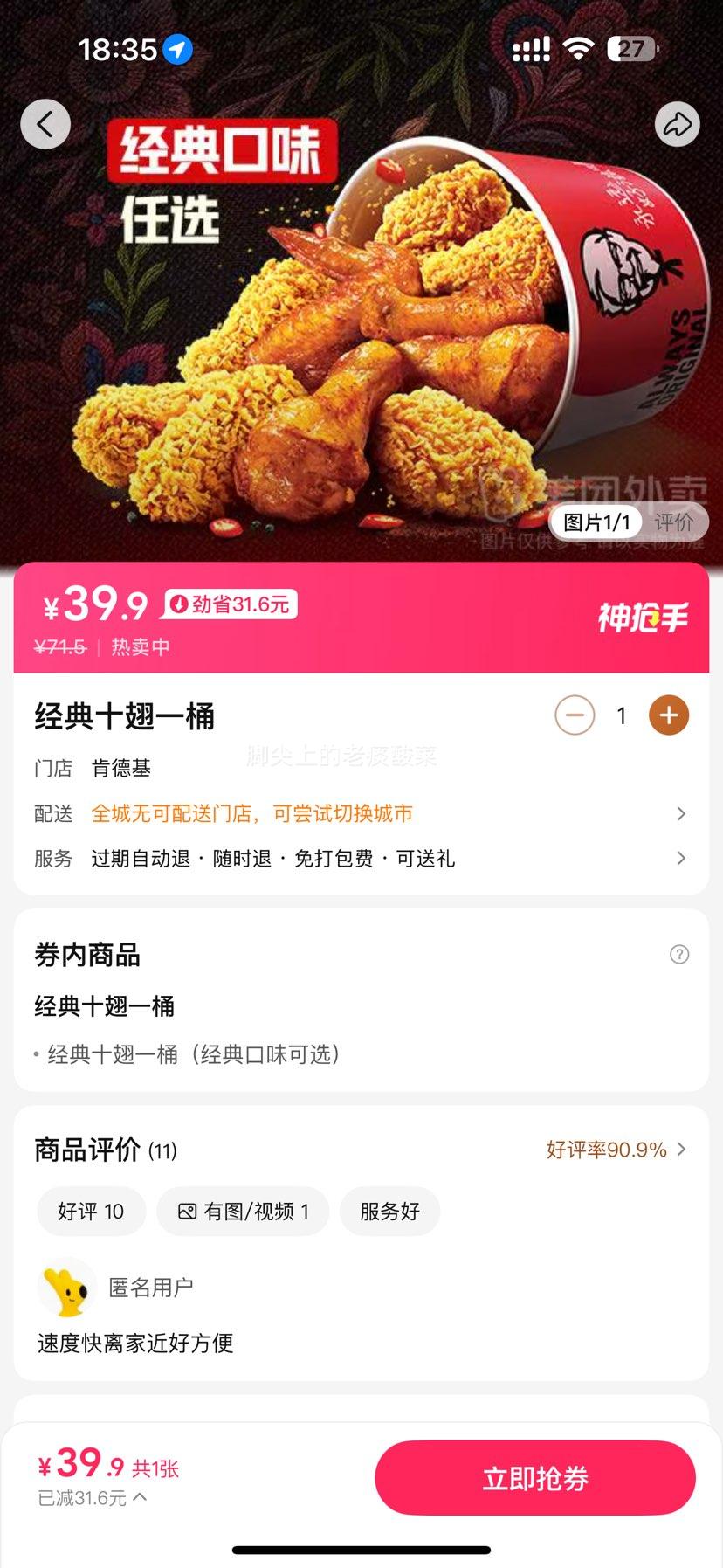723x1568 pixels.
Task: Switch to the 评价 tab on the image
Action: (x=673, y=522)
